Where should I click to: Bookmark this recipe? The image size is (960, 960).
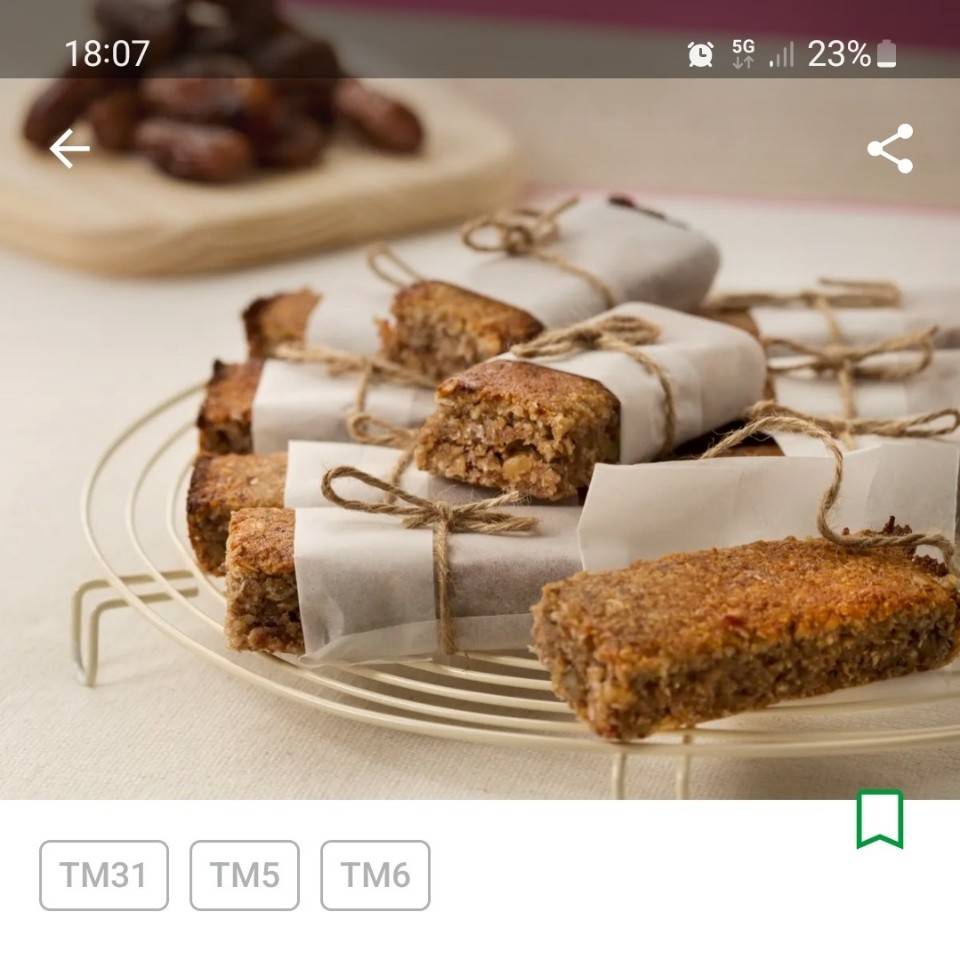[x=880, y=819]
